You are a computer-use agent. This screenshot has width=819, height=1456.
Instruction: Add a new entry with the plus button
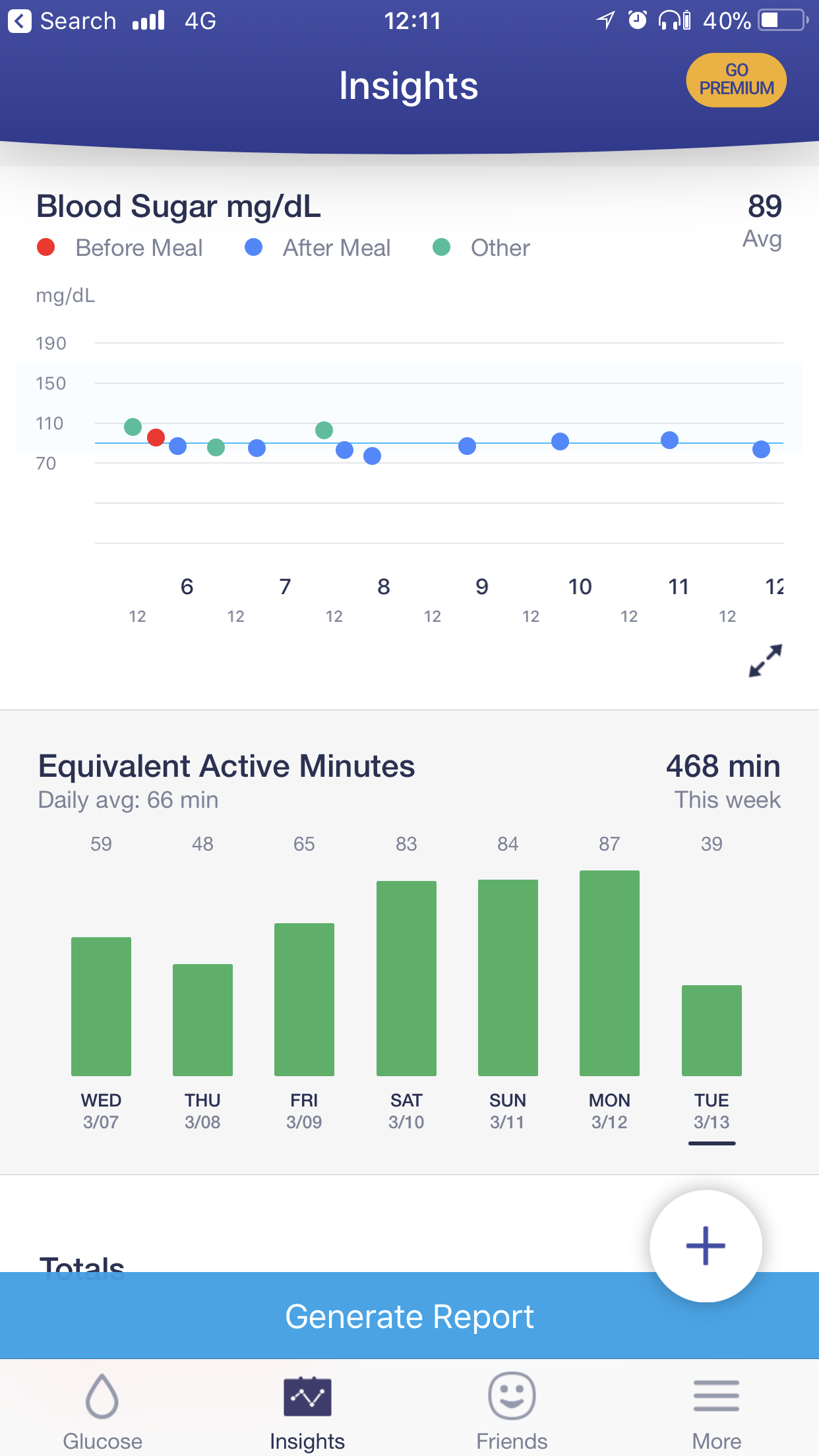point(706,1246)
